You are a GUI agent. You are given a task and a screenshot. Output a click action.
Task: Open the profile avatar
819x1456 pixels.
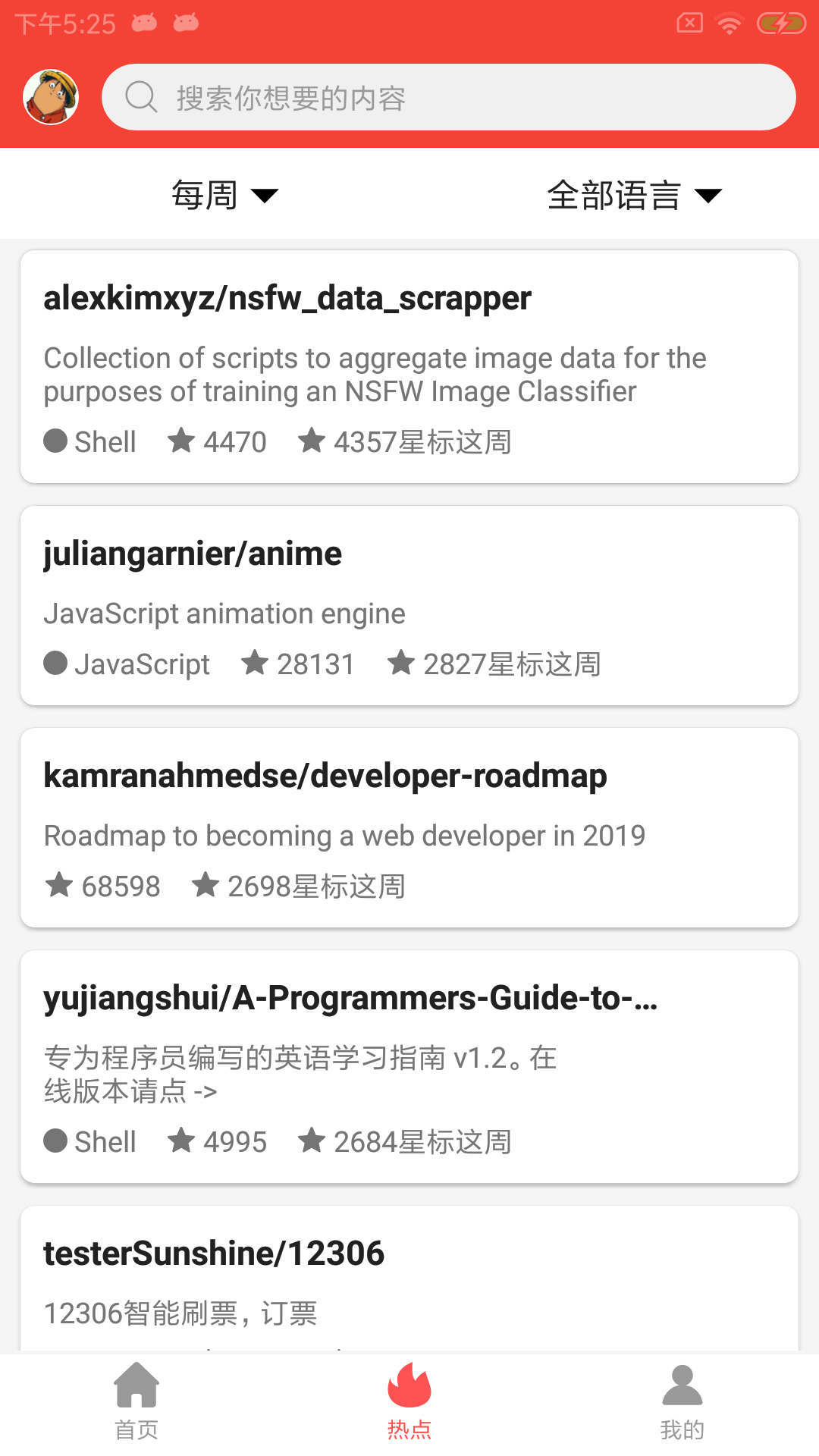(x=51, y=97)
